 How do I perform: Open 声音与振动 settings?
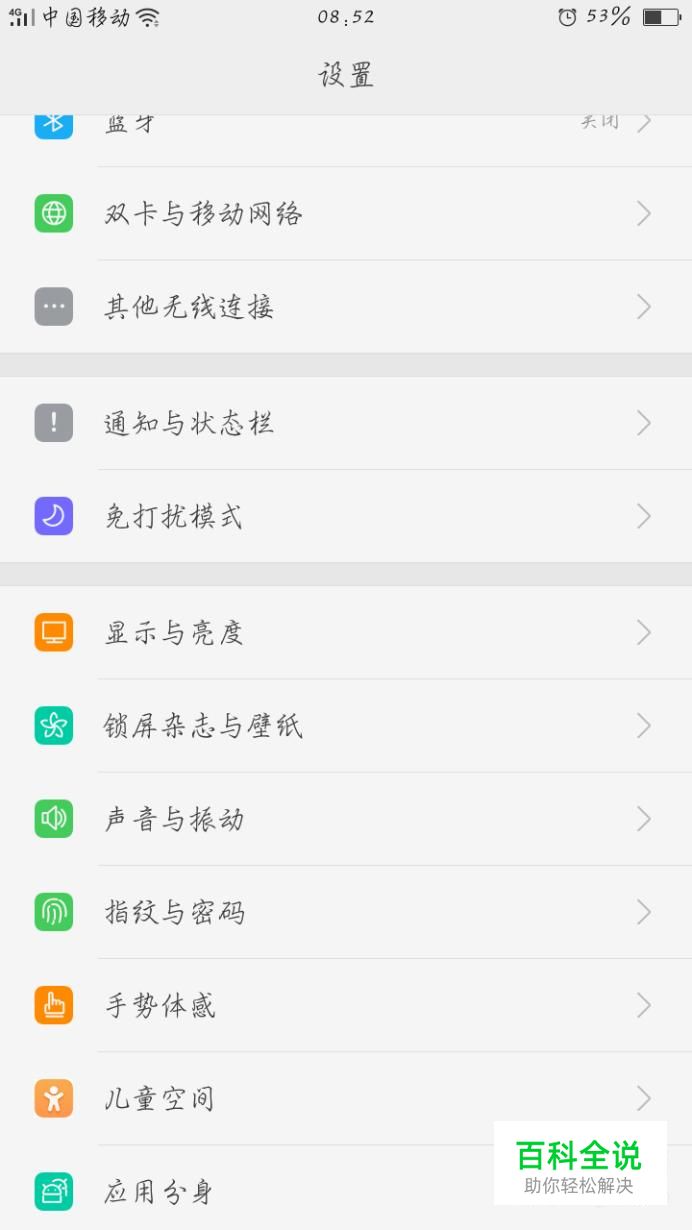tap(346, 819)
